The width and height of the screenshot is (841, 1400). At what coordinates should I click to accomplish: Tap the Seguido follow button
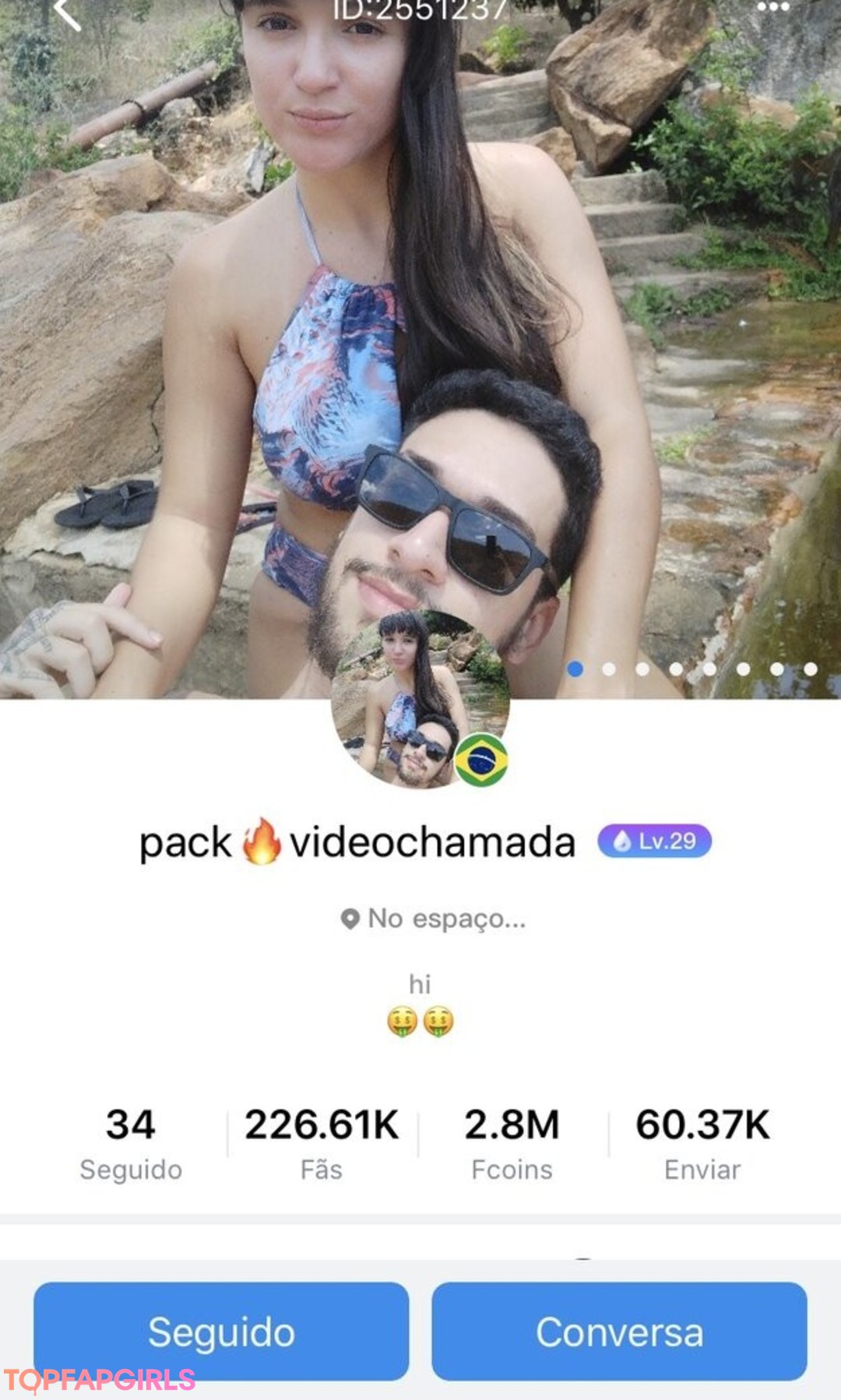[221, 1331]
